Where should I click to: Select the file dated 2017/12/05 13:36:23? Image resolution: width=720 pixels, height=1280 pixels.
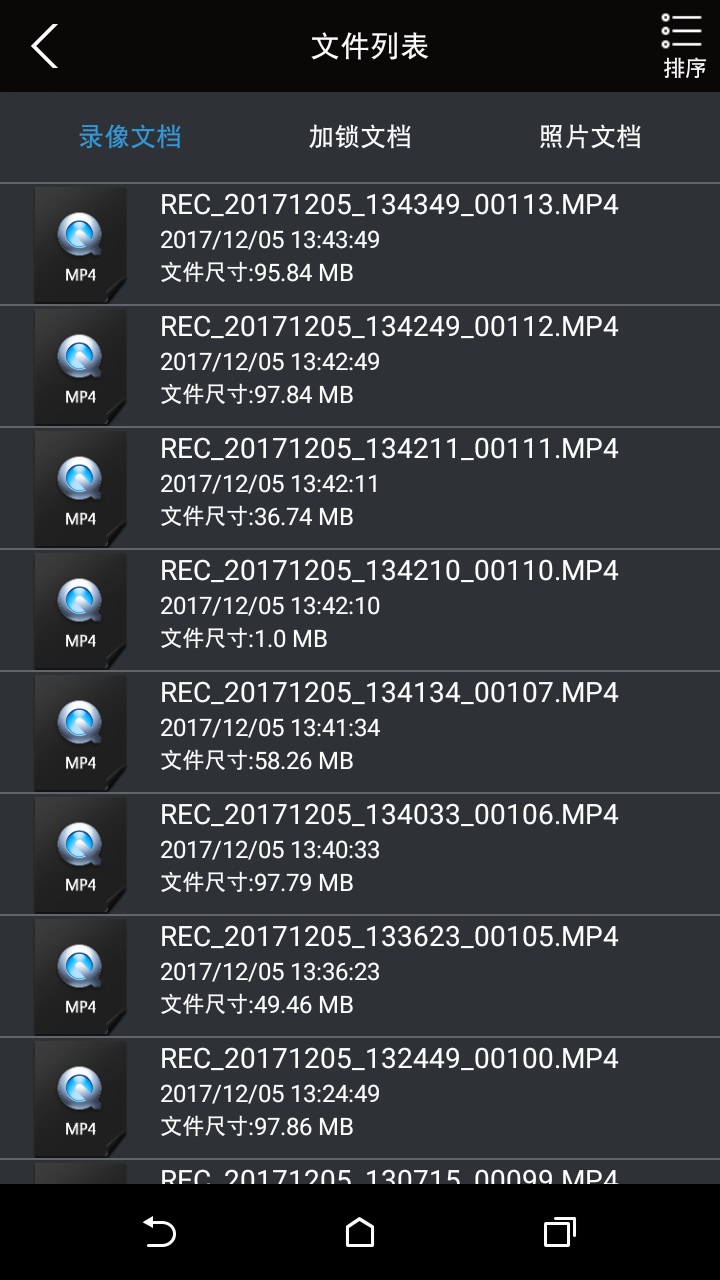(390, 976)
